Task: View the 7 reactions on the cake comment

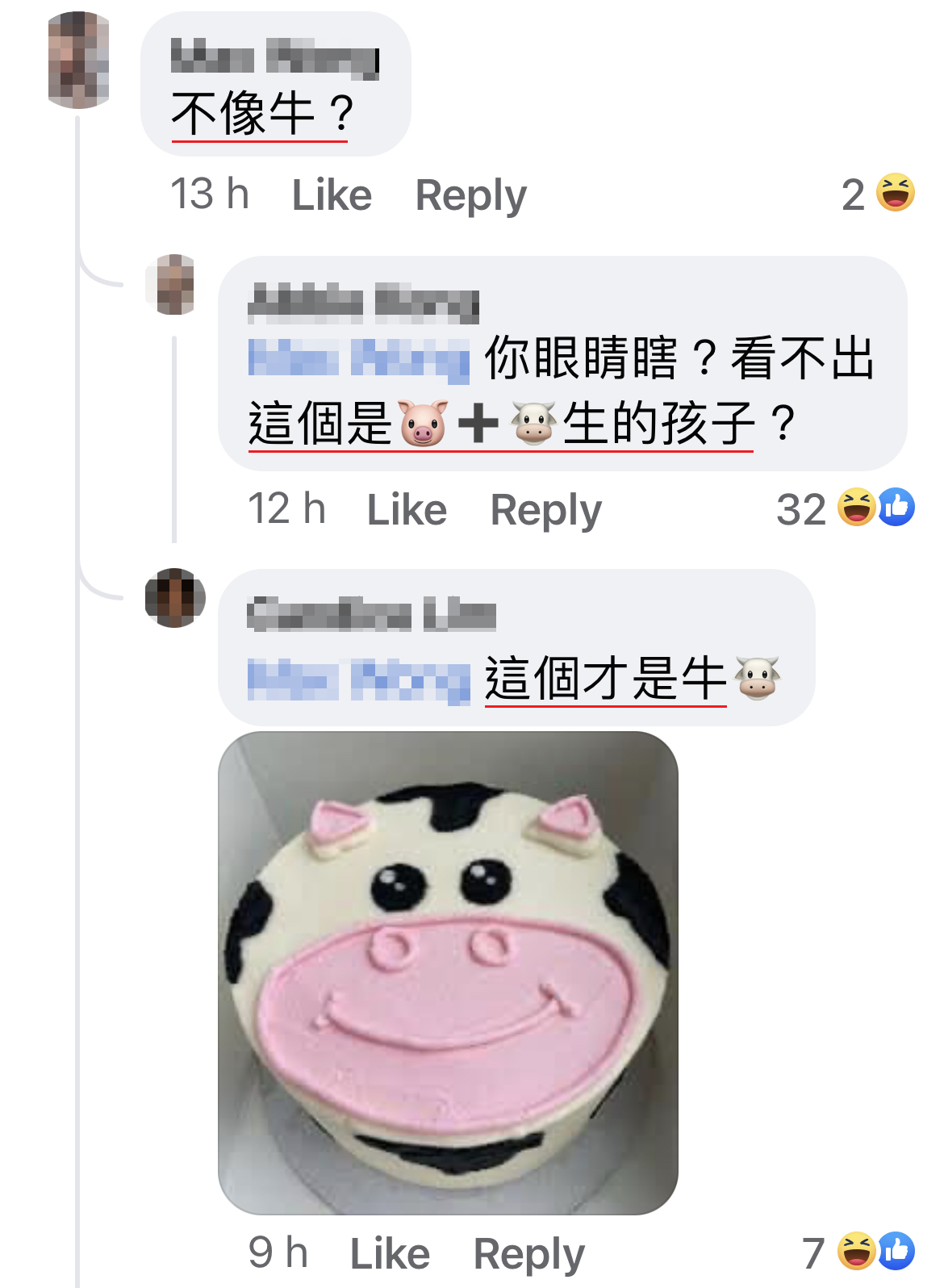Action: [x=858, y=1252]
